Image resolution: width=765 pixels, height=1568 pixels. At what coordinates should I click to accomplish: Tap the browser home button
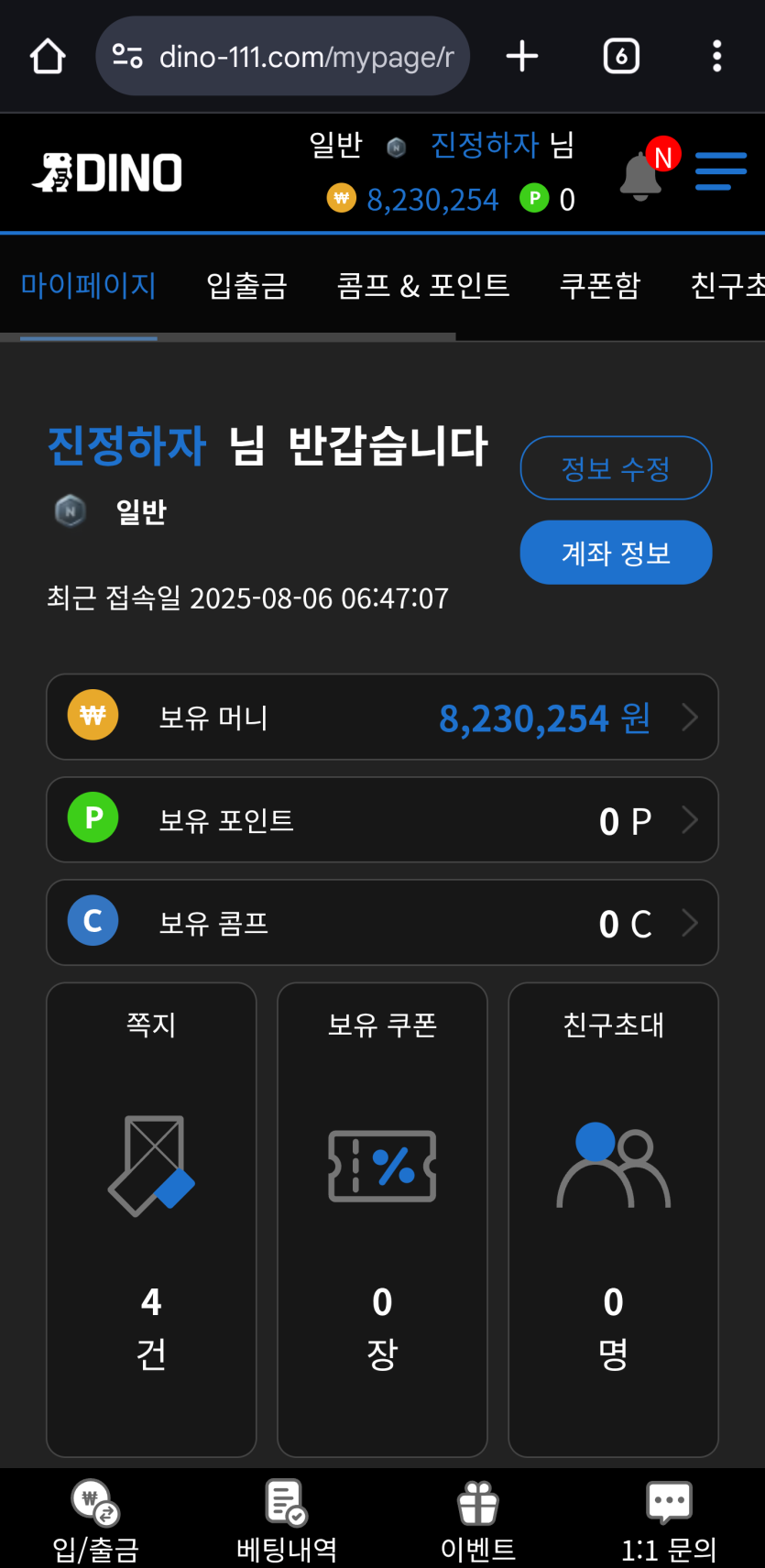pyautogui.click(x=48, y=57)
